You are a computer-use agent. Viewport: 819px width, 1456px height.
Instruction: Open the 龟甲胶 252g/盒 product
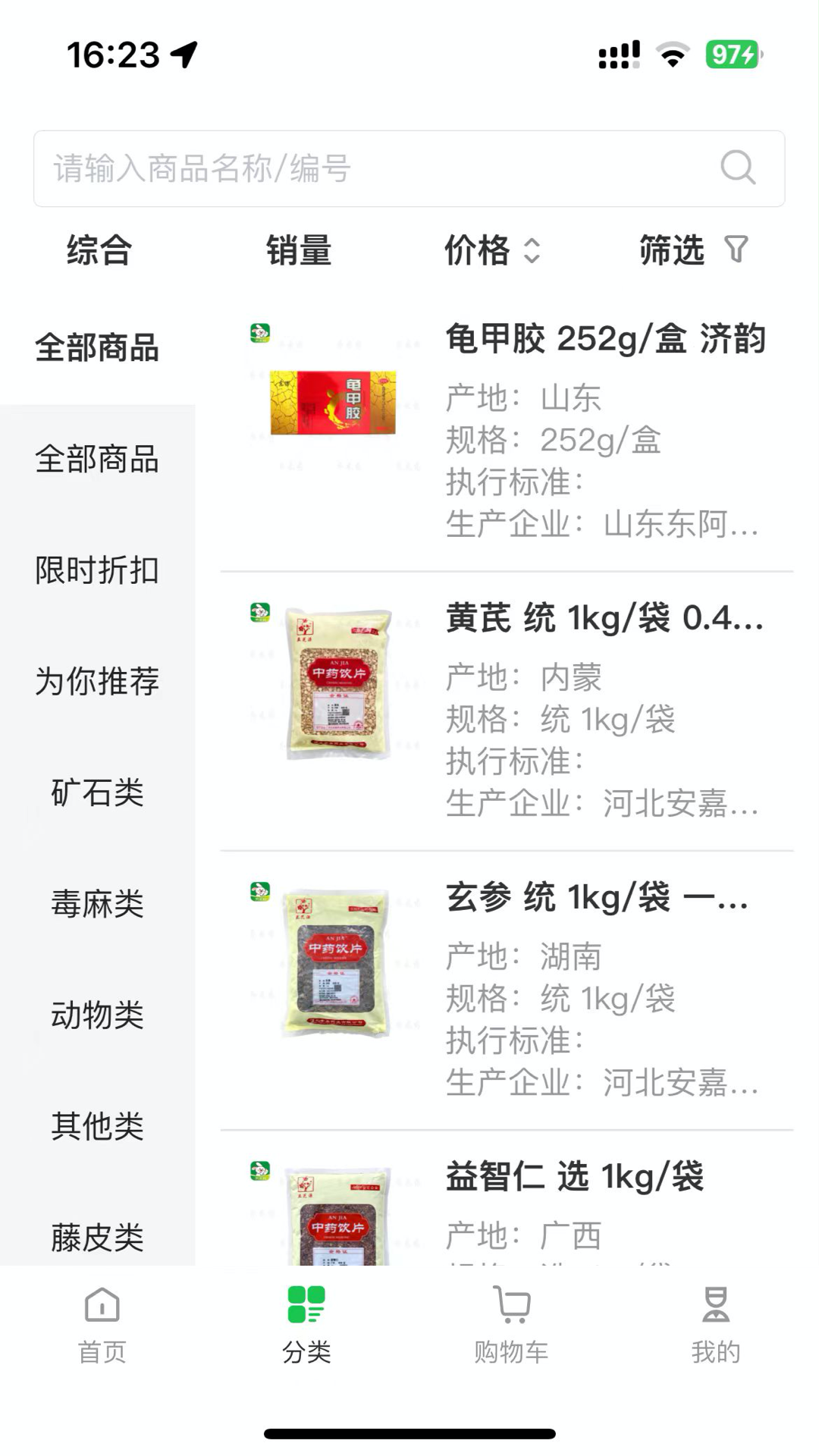pyautogui.click(x=605, y=339)
